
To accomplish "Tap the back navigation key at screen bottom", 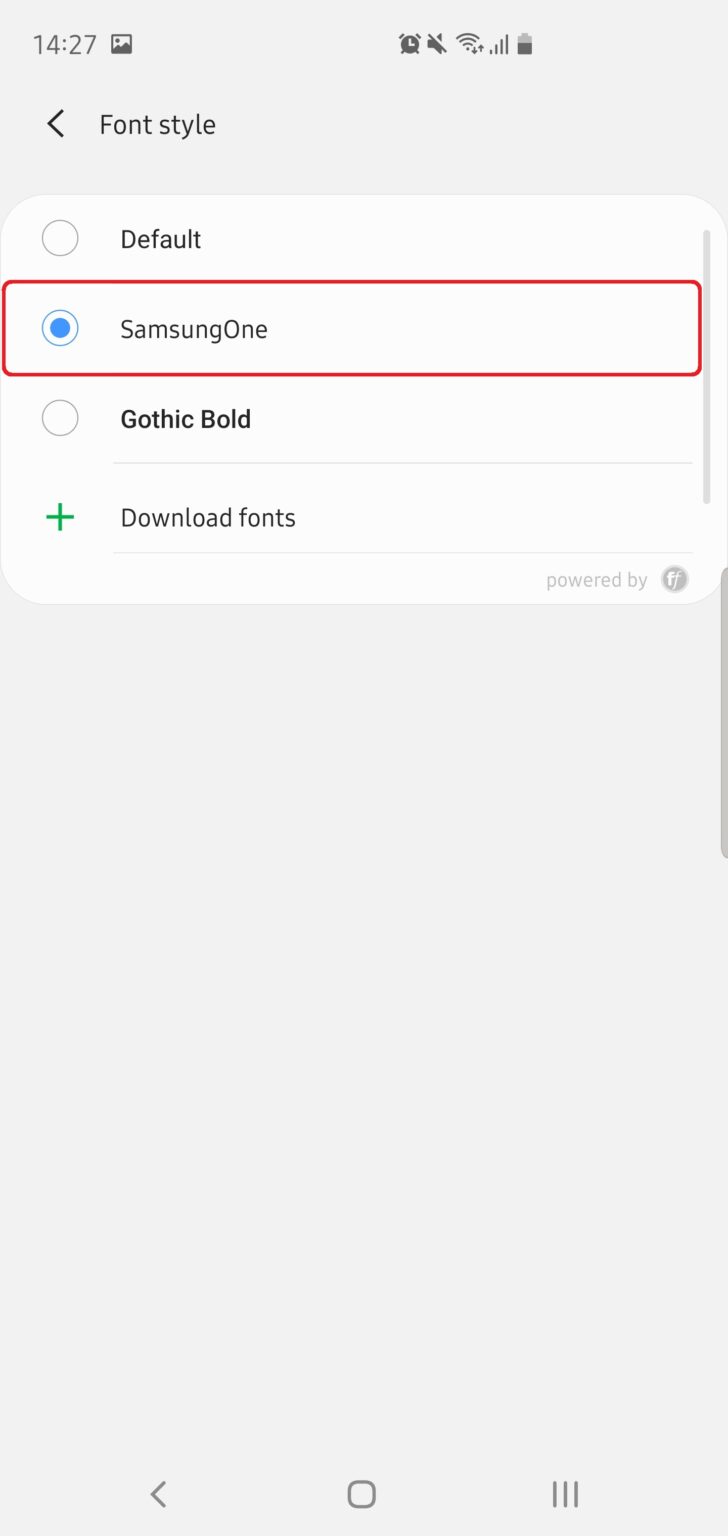I will 157,1494.
